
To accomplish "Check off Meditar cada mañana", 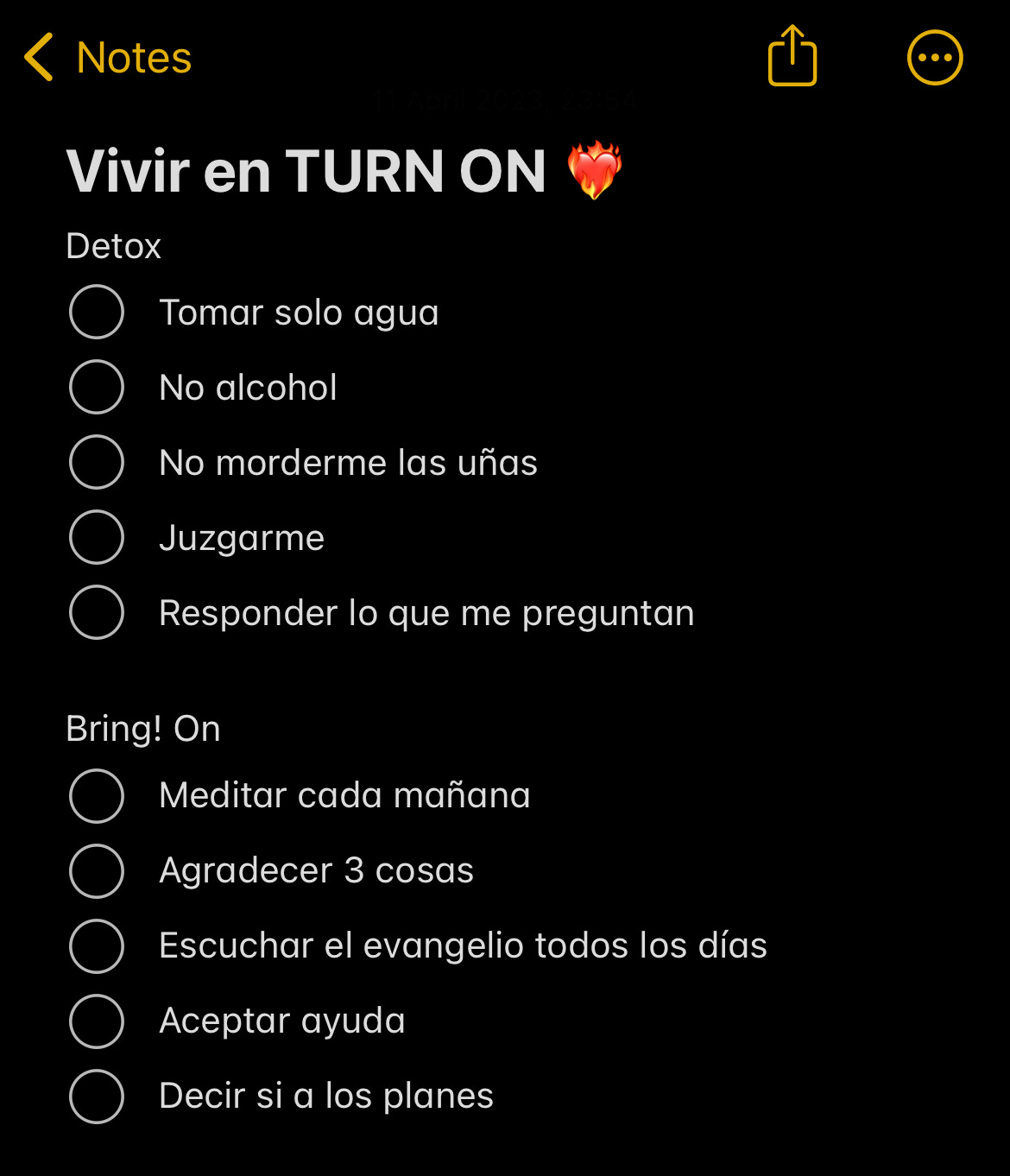I will pyautogui.click(x=97, y=795).
